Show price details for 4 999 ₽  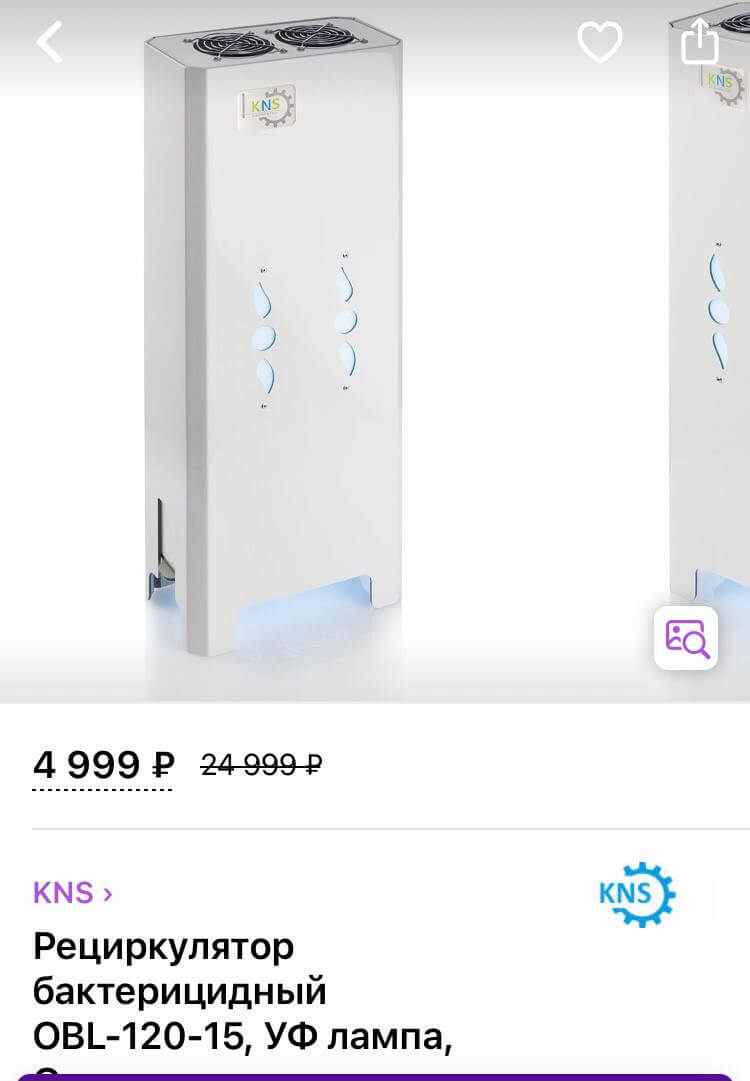[103, 766]
